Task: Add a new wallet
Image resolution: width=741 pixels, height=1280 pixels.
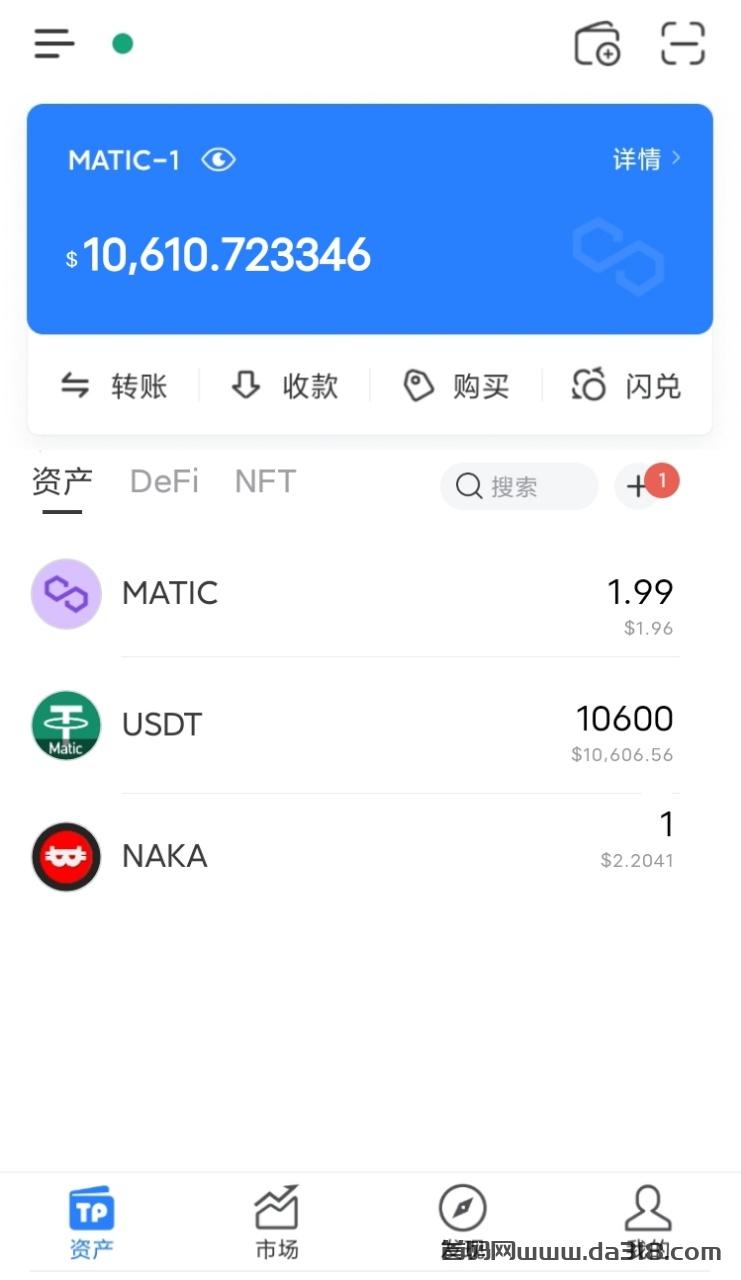Action: tap(597, 44)
